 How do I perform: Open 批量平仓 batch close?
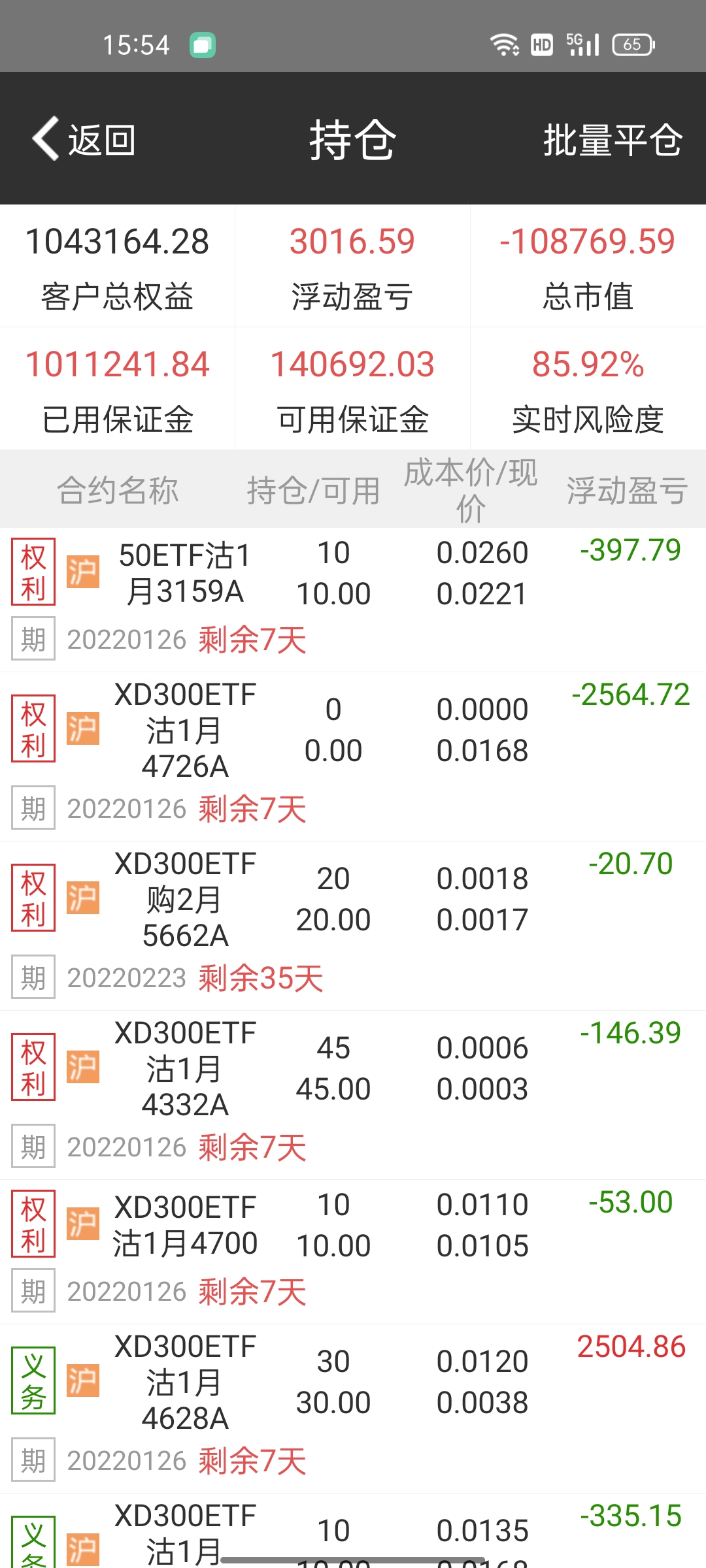coord(613,139)
